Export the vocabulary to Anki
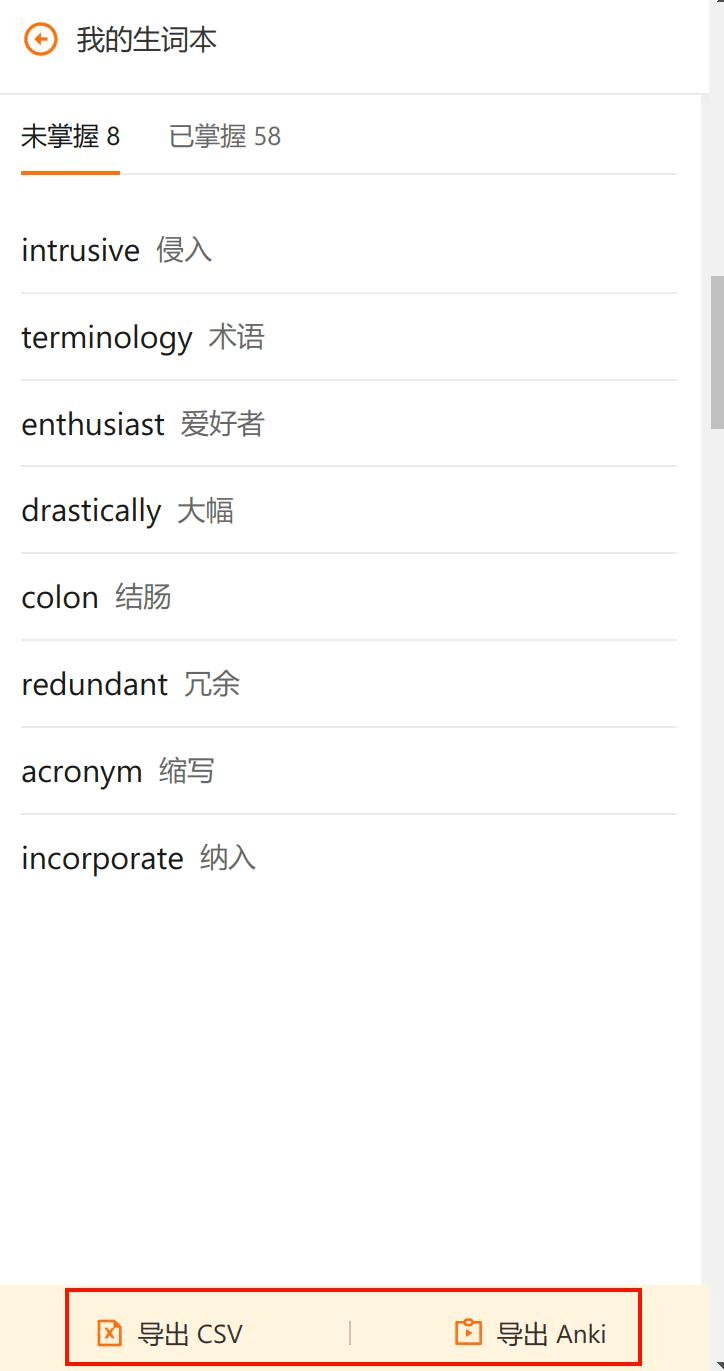 coord(530,1333)
